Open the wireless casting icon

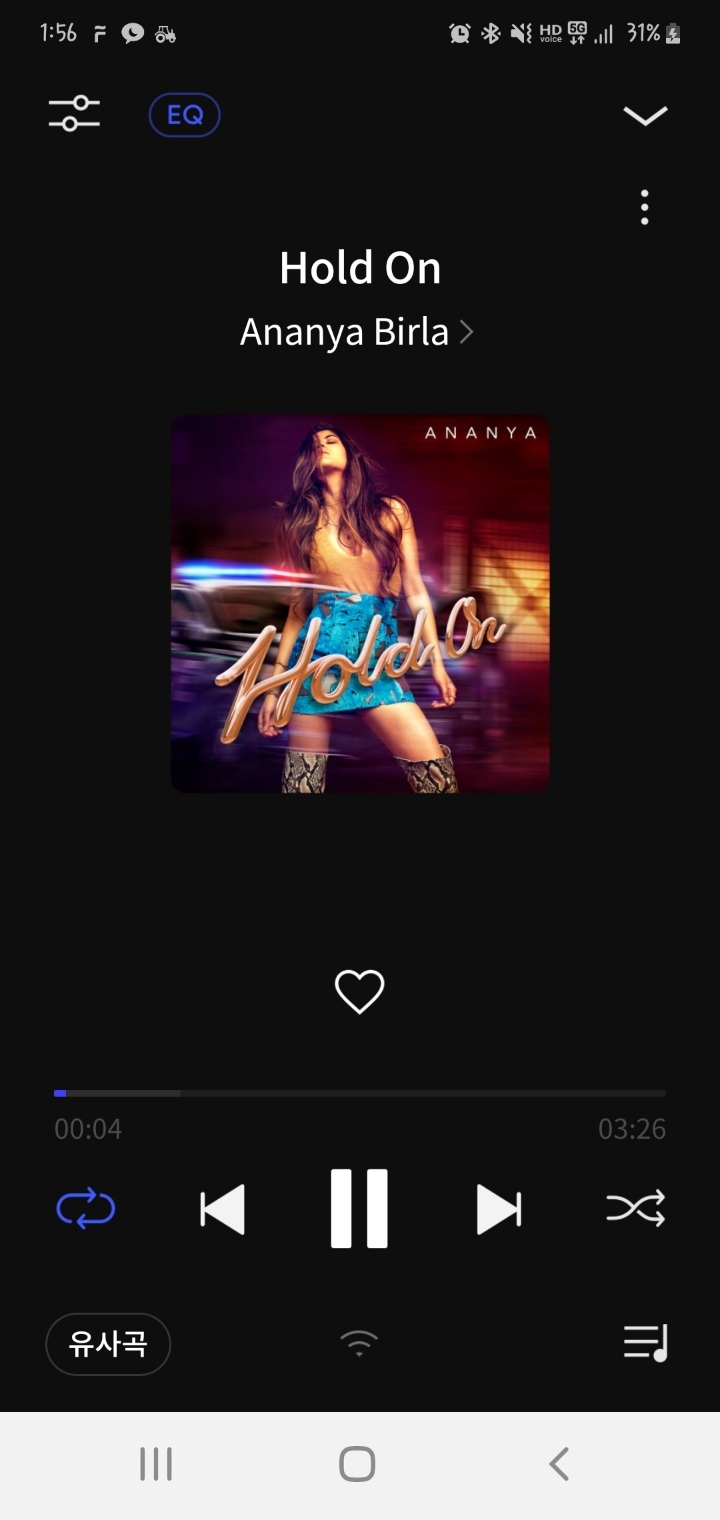click(359, 1343)
